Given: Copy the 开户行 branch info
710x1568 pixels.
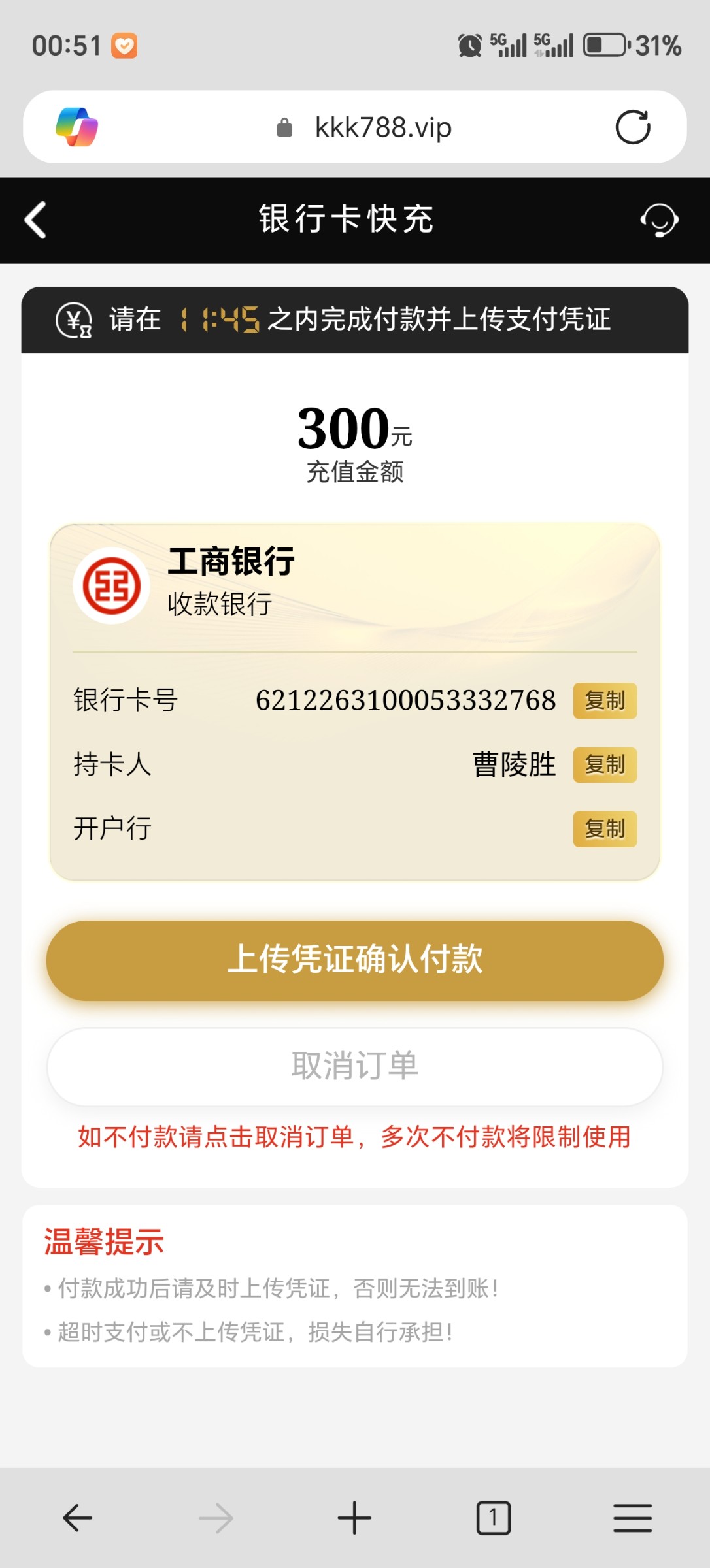Looking at the screenshot, I should click(605, 829).
